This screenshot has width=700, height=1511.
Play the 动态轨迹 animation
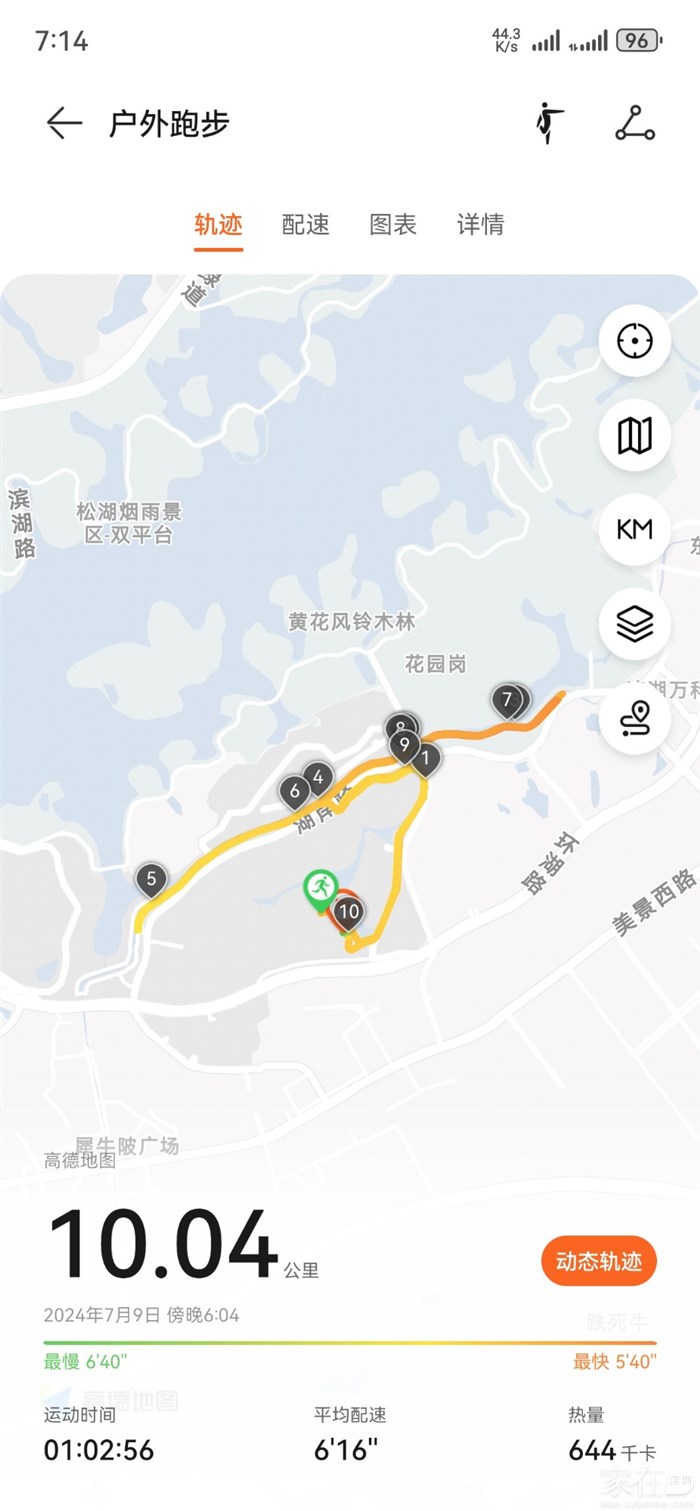tap(598, 1261)
